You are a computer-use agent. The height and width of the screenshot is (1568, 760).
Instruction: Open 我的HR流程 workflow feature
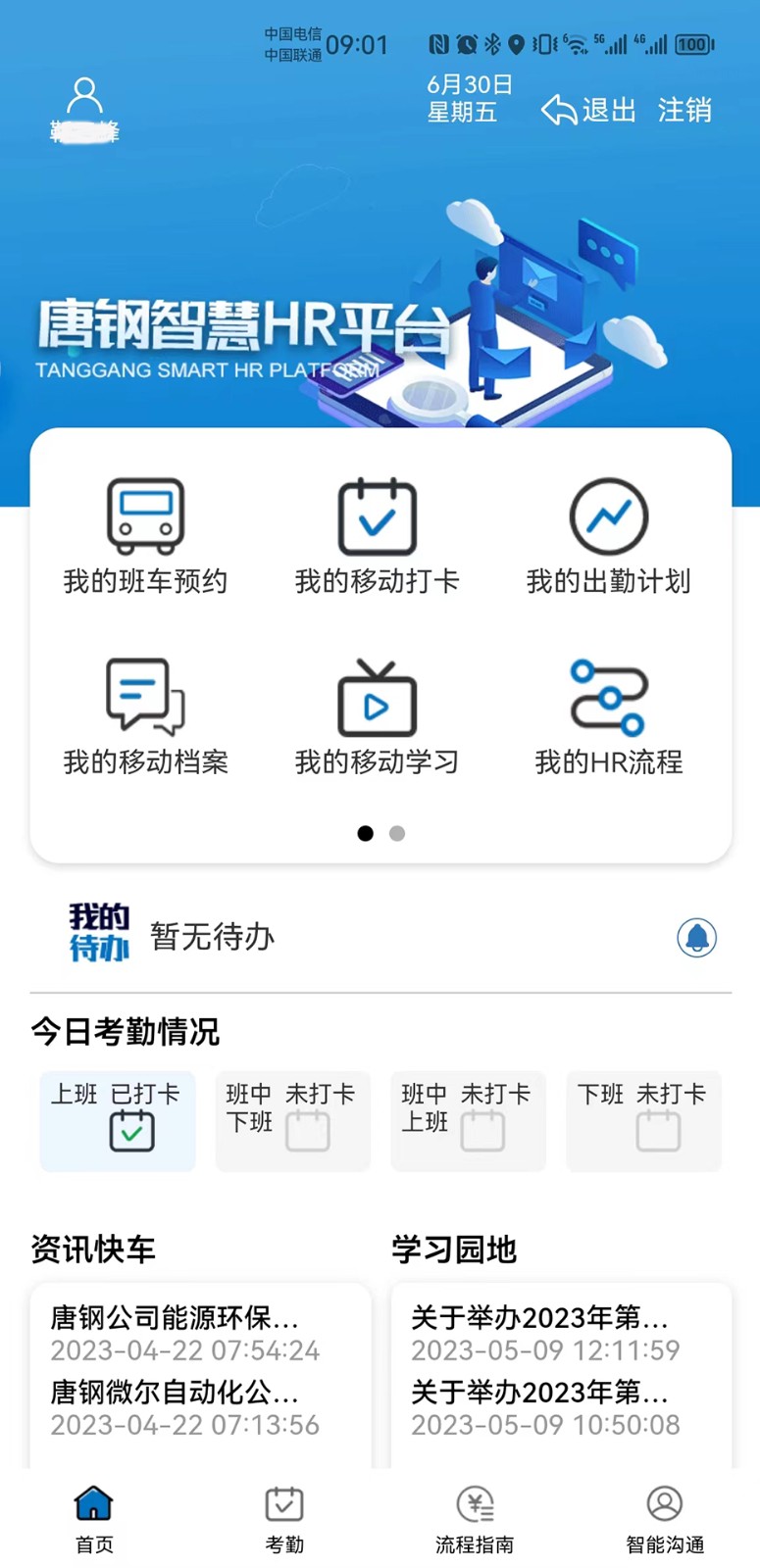(608, 715)
